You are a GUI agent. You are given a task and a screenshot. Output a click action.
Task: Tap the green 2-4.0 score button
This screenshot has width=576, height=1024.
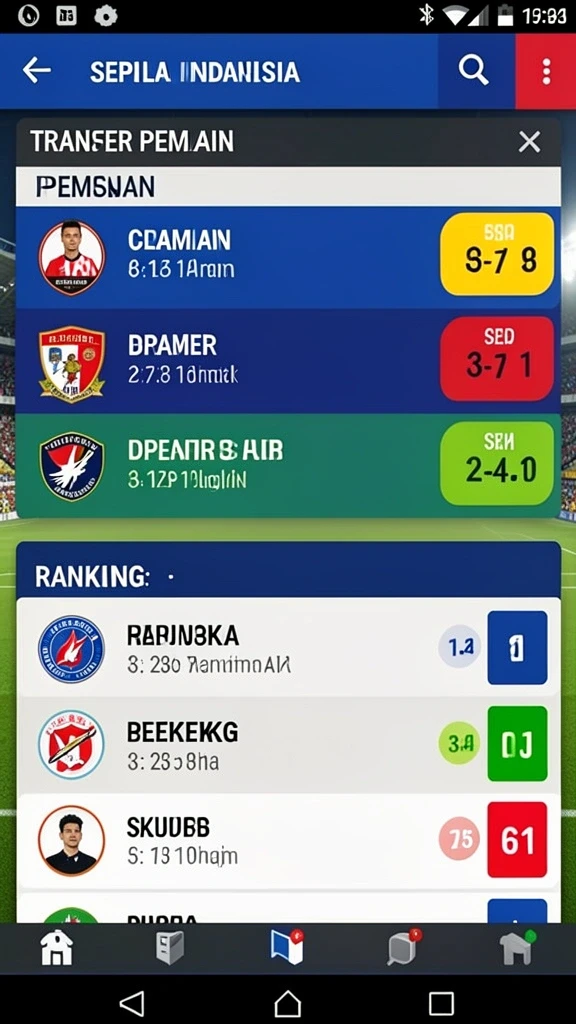pyautogui.click(x=497, y=463)
